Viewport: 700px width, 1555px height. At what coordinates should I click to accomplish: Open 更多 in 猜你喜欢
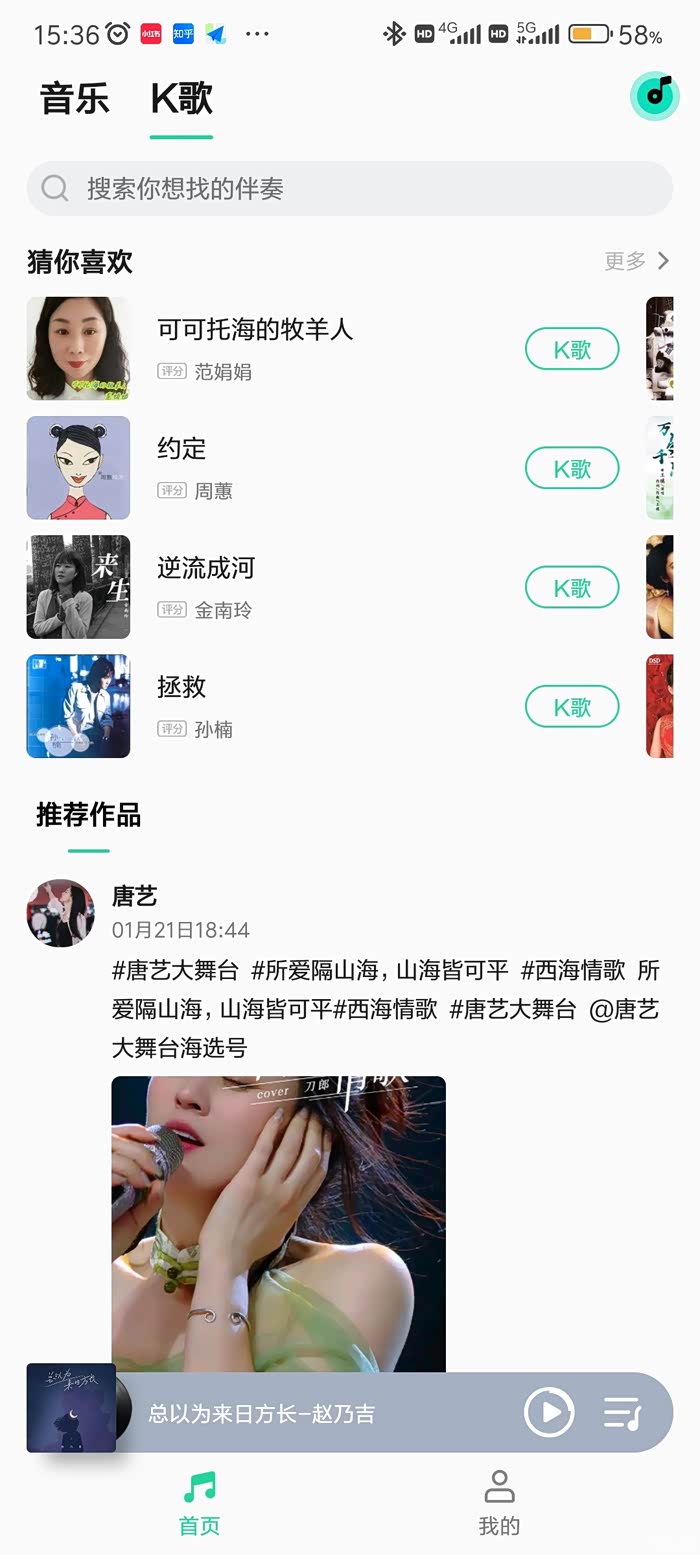(x=636, y=261)
